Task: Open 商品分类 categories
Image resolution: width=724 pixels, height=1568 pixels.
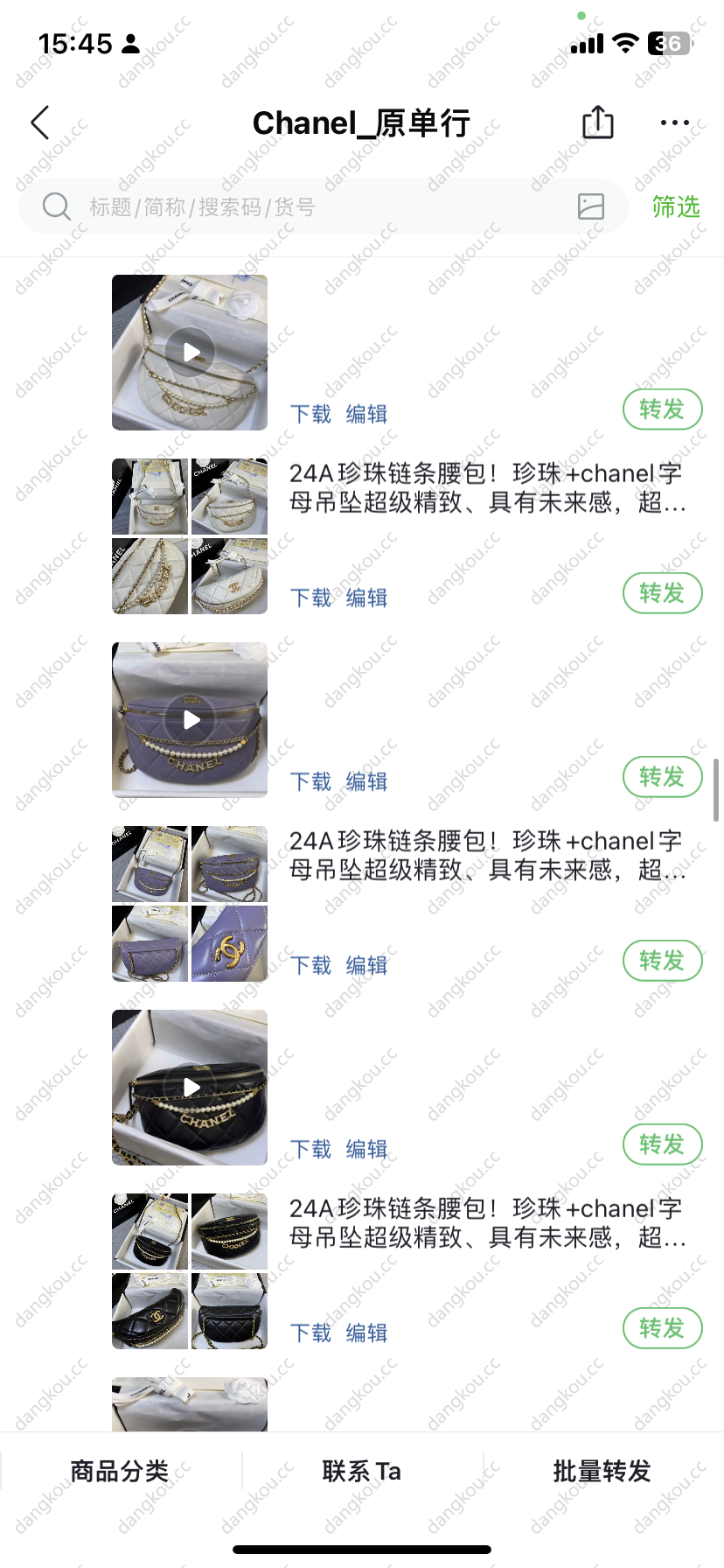Action: [x=120, y=1471]
